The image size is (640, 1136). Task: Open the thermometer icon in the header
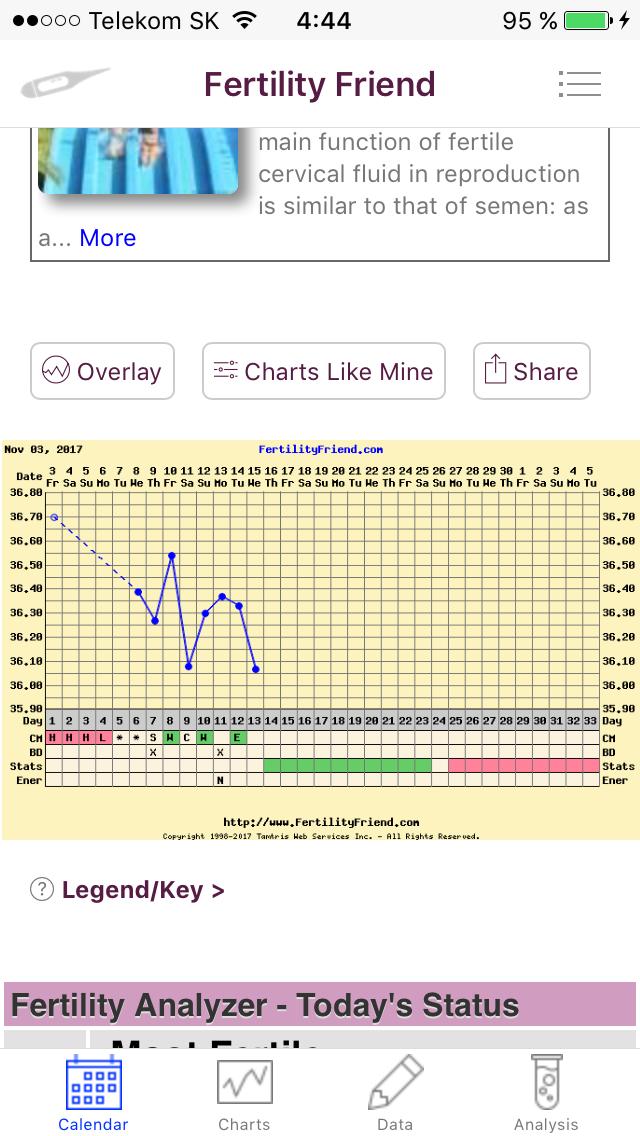(x=64, y=84)
